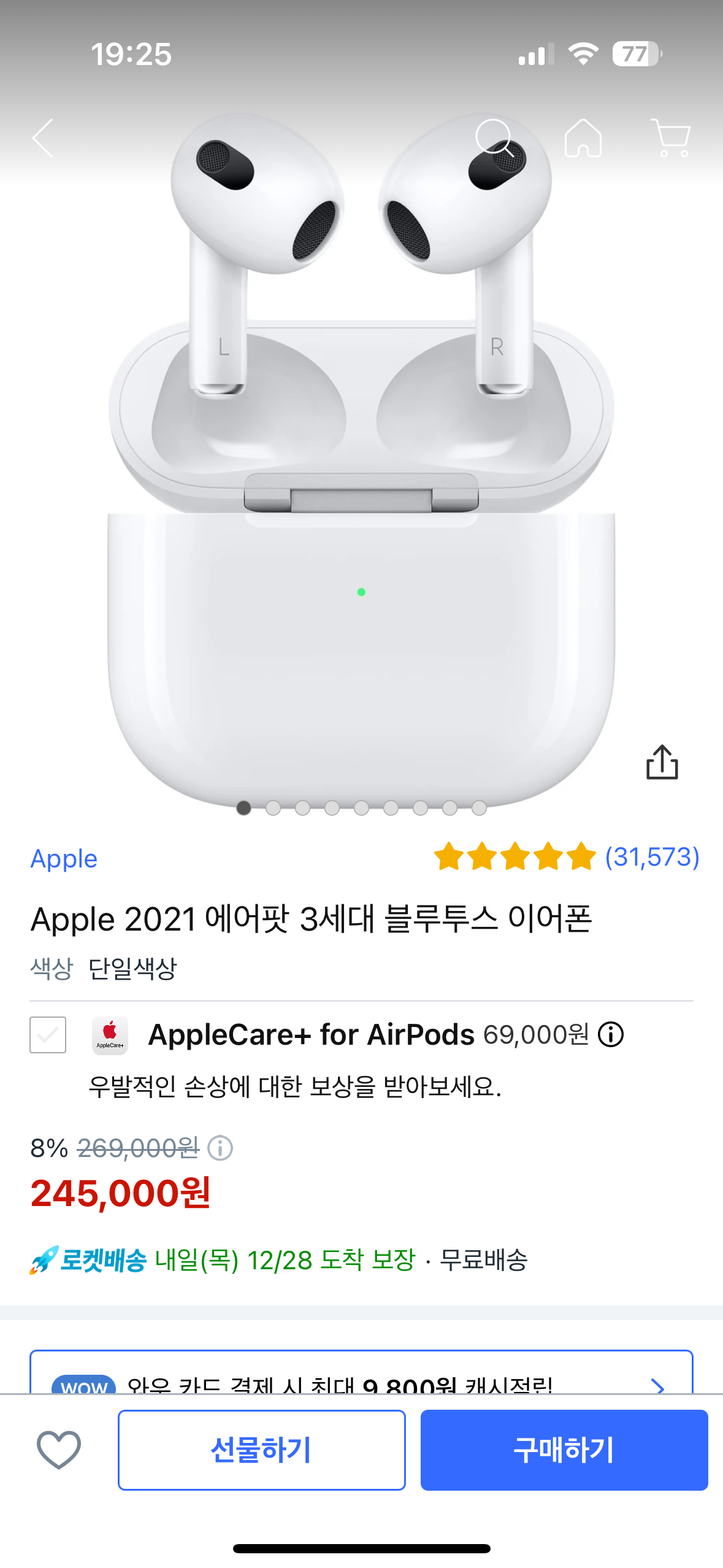Show info about the 269,000원 original price
This screenshot has width=723, height=1568.
point(220,1148)
